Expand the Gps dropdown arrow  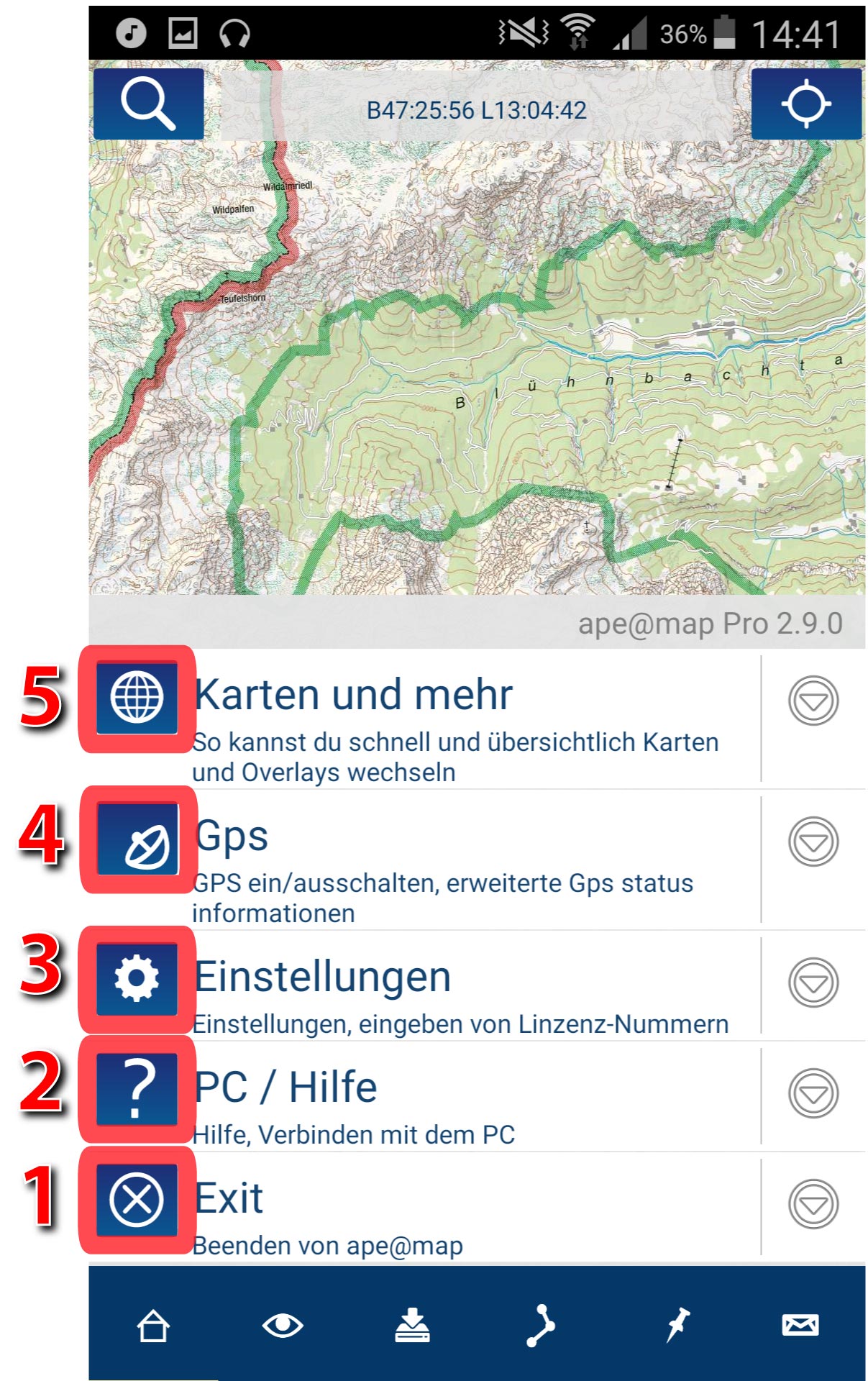[813, 841]
